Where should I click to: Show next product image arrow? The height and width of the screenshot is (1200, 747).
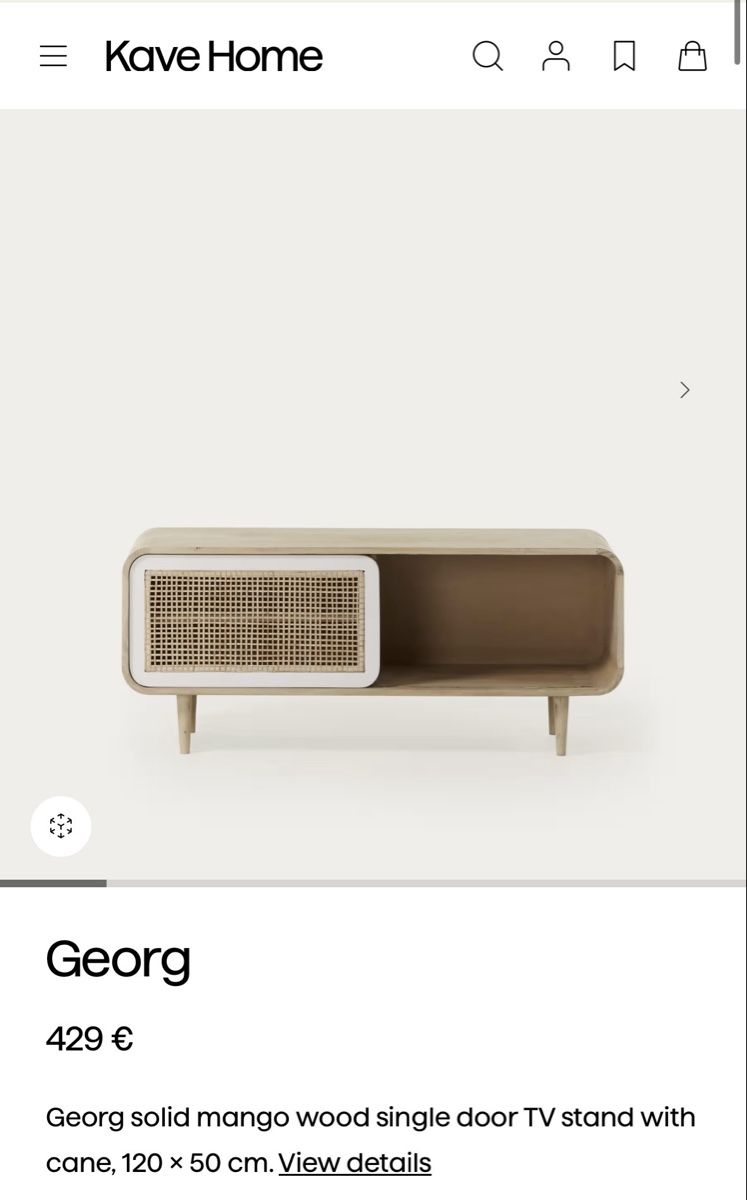685,390
